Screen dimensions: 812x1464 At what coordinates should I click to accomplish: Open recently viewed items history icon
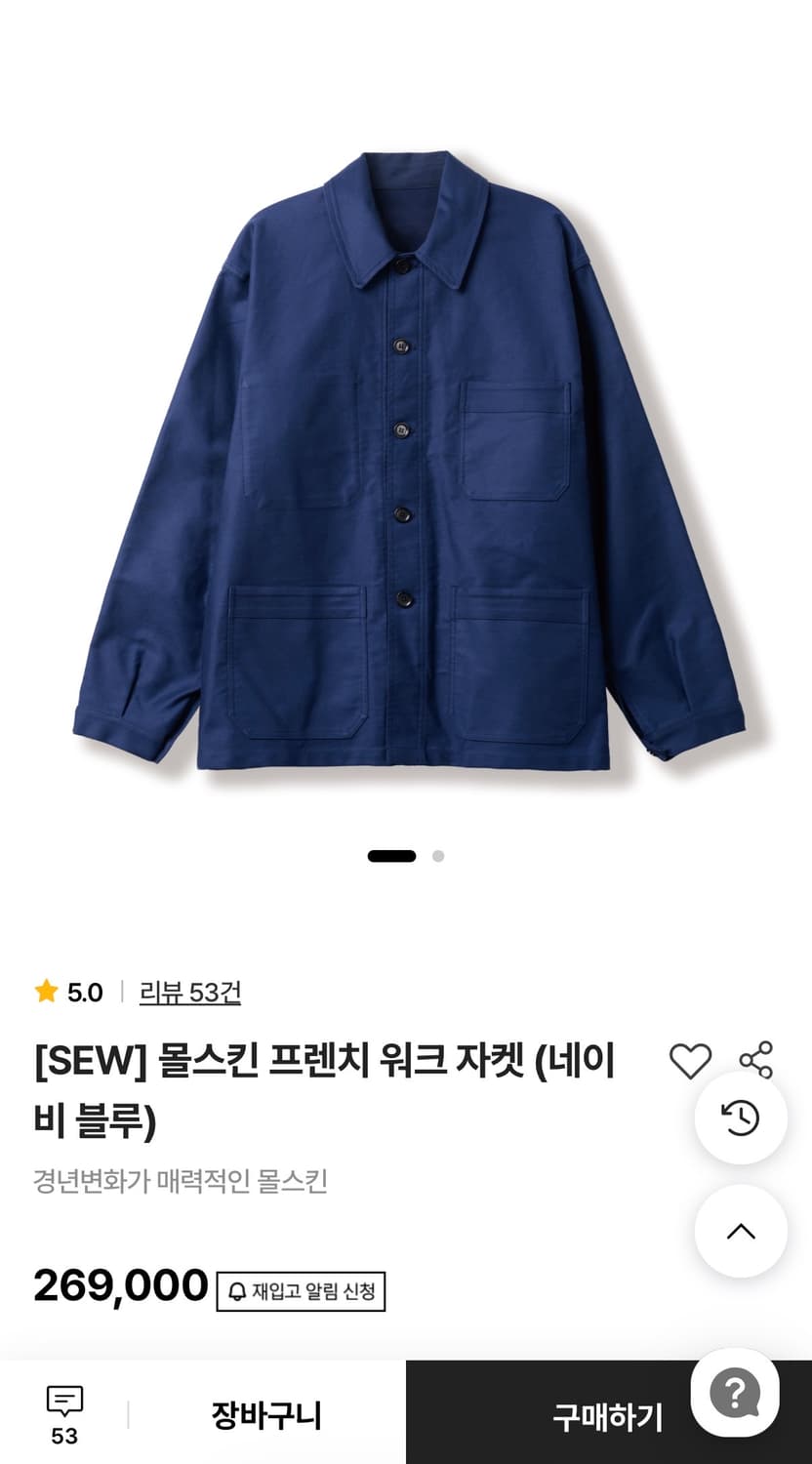click(x=740, y=1118)
